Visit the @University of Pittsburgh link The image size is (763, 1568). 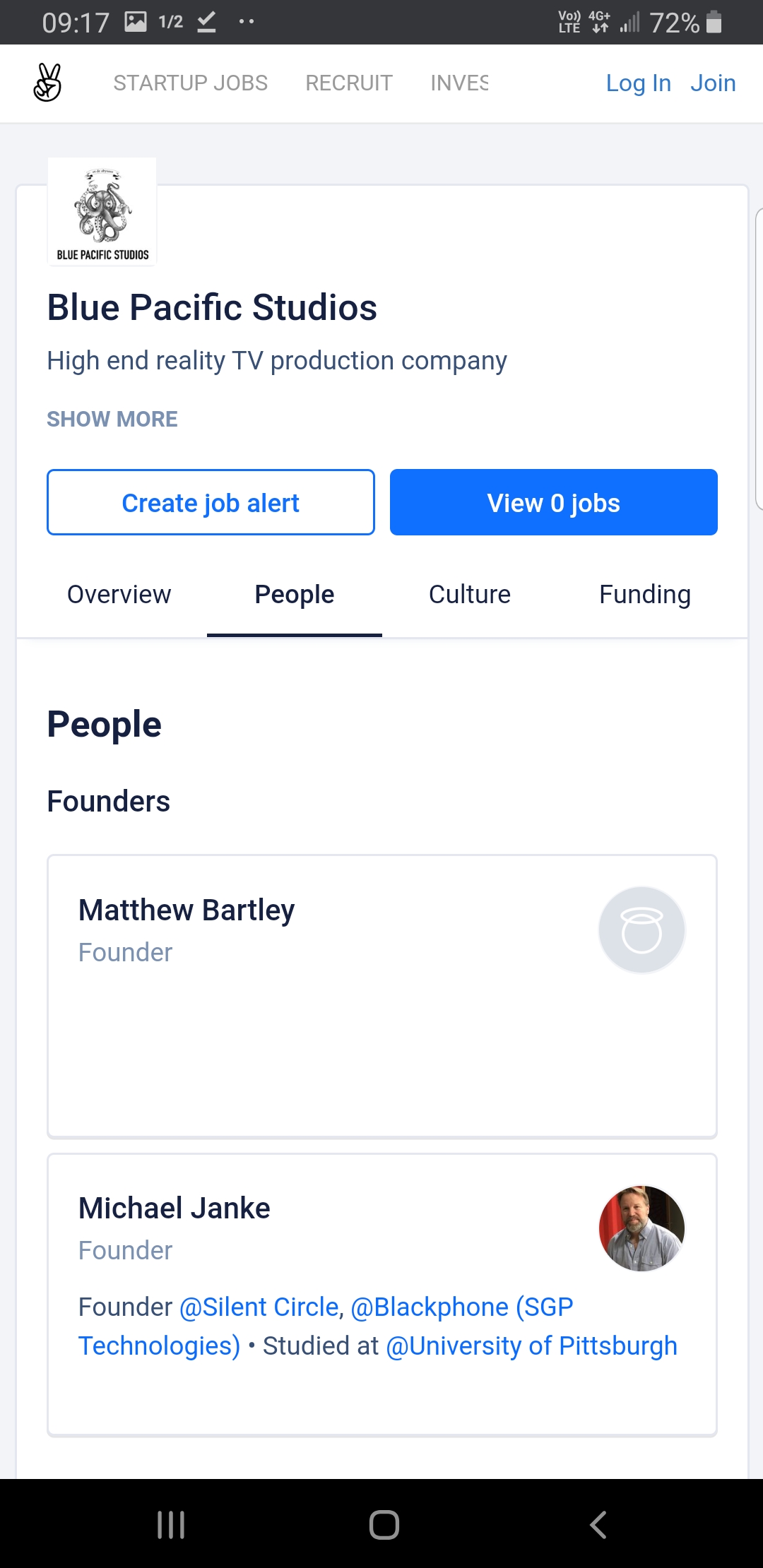point(531,1346)
